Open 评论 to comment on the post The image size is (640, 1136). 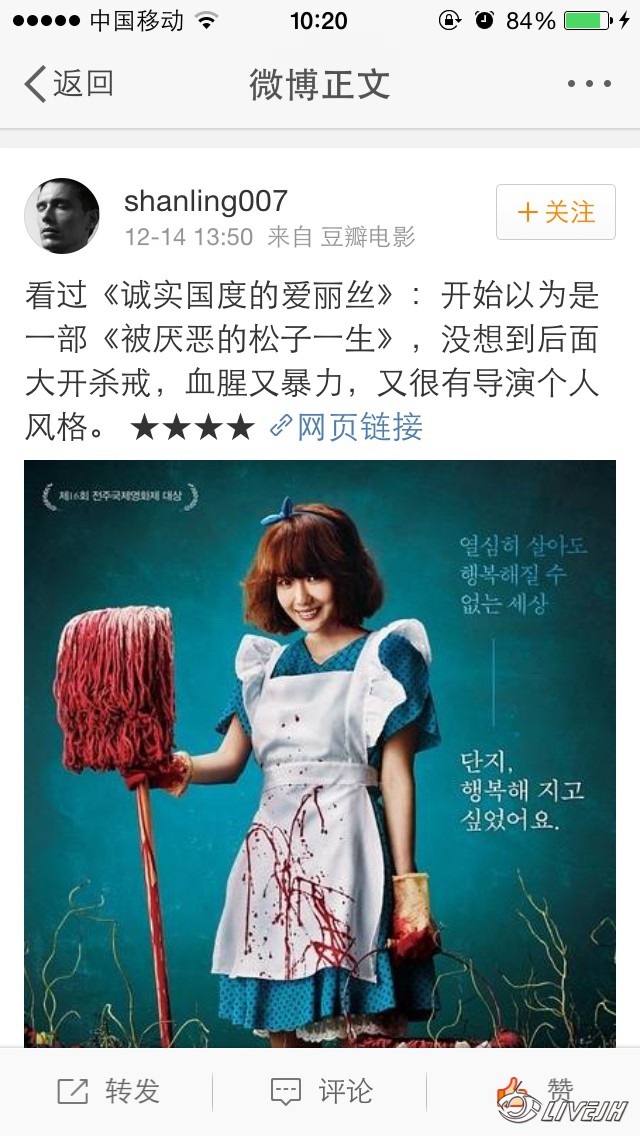(320, 1091)
